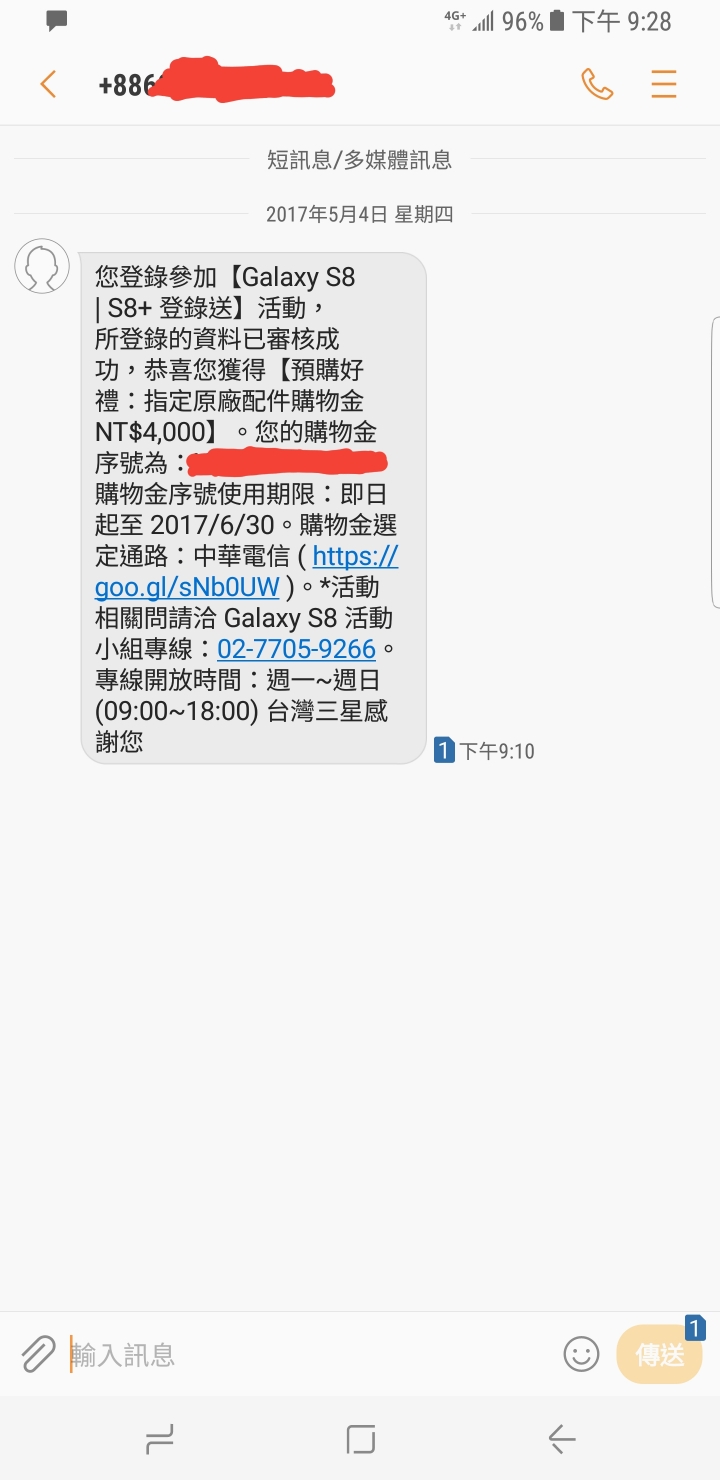The height and width of the screenshot is (1480, 720).
Task: Tap the sender's avatar icon
Action: click(42, 267)
